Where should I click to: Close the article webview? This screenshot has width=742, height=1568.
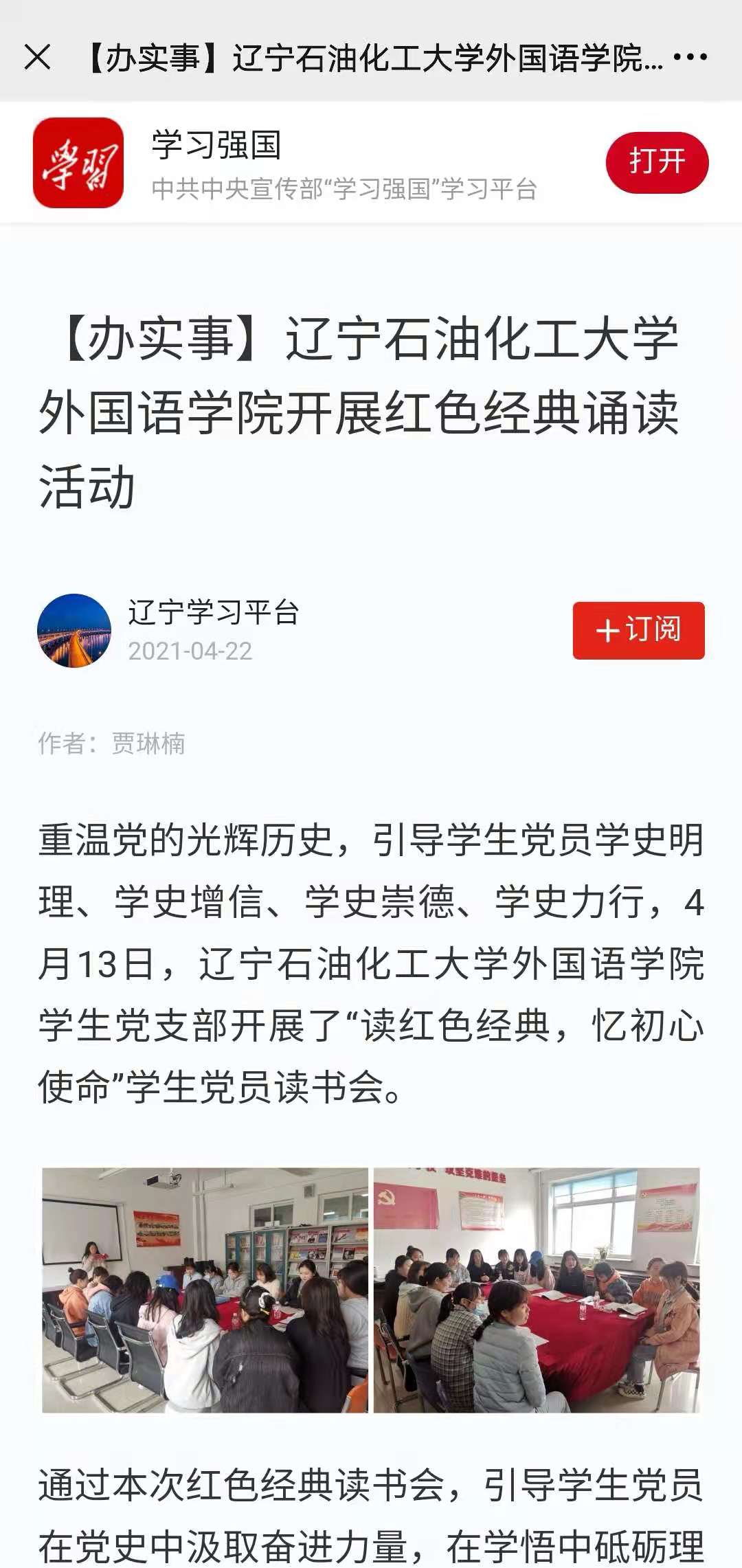pyautogui.click(x=37, y=57)
